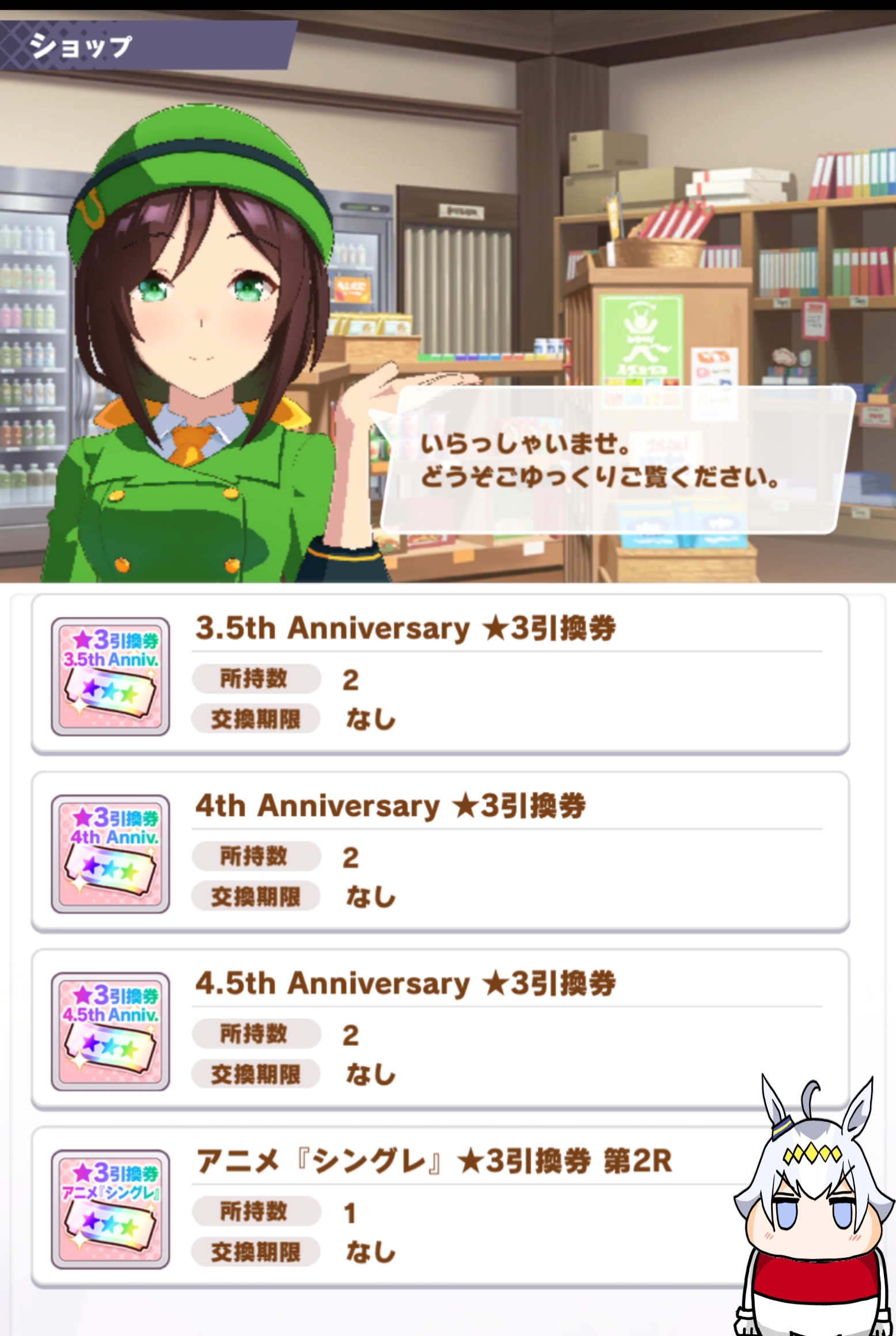Choose the 4.5th Anniversary ★3引換券 row

click(x=440, y=1029)
